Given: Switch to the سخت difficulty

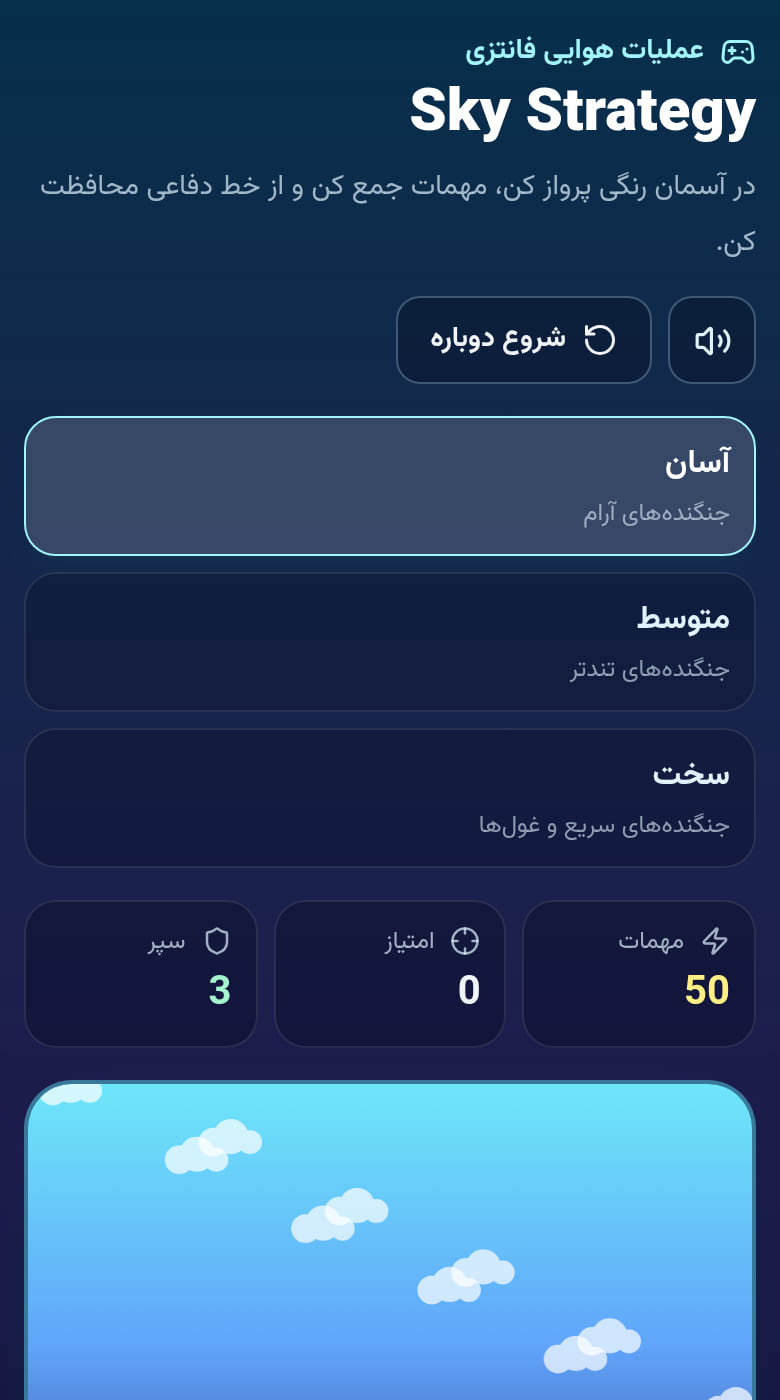Looking at the screenshot, I should 390,798.
